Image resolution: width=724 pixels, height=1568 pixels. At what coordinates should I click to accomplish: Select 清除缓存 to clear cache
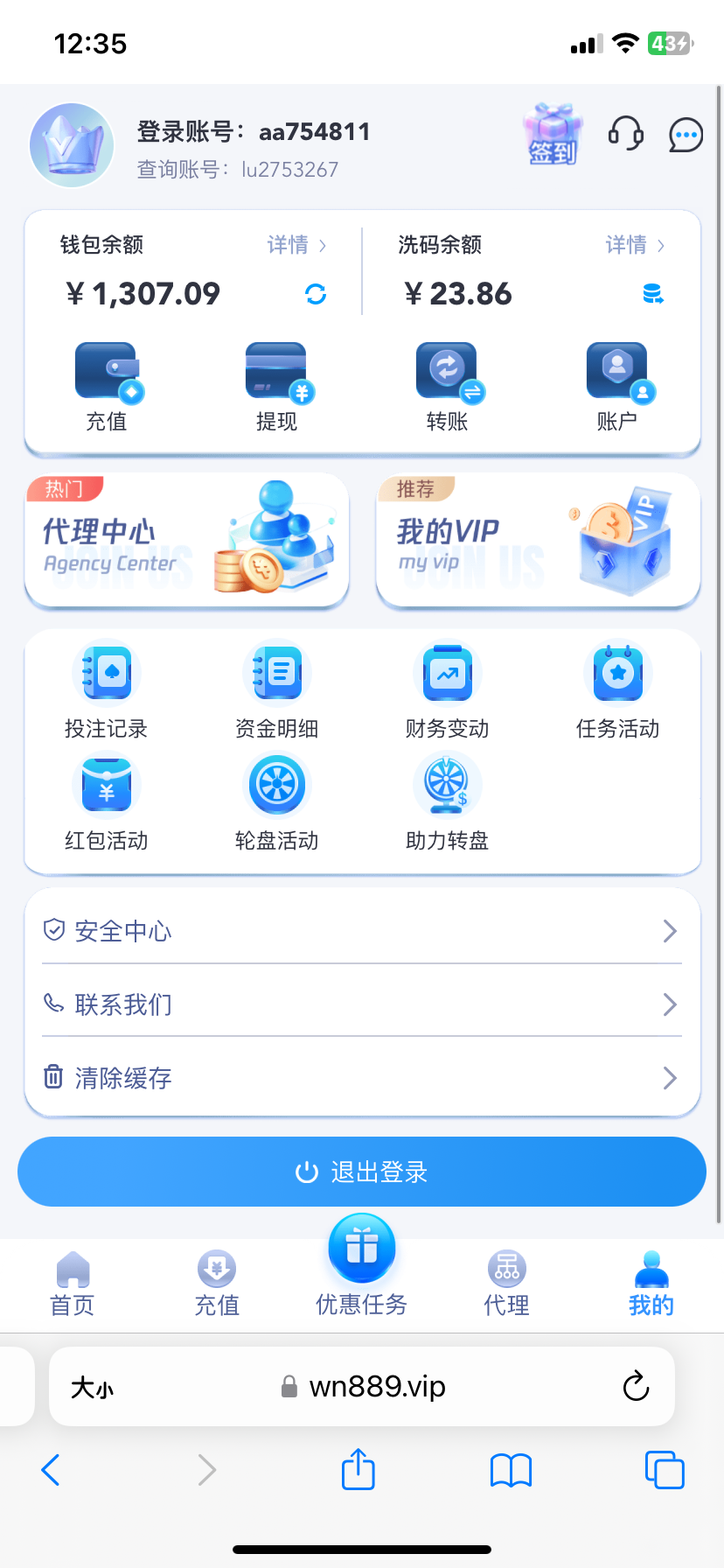pyautogui.click(x=362, y=1078)
